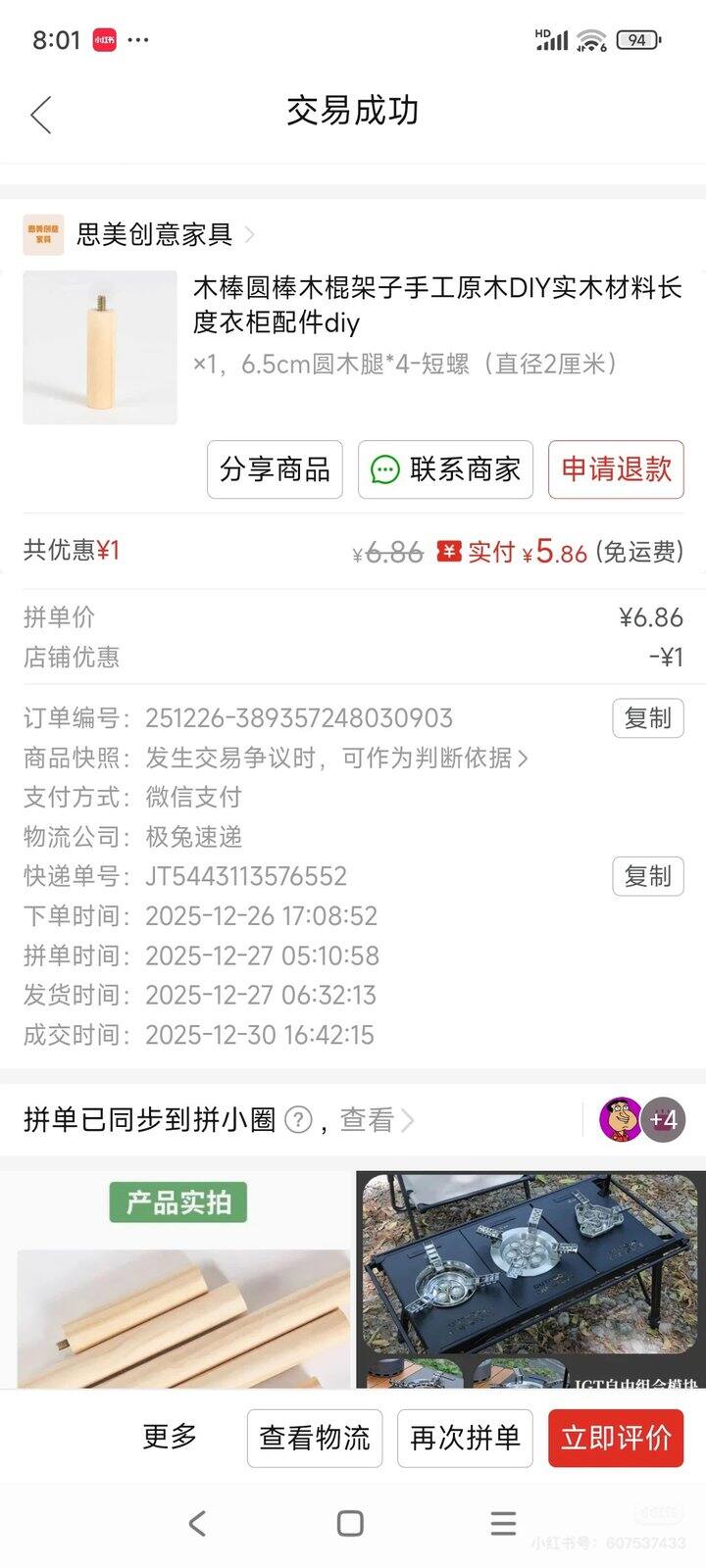706x1568 pixels.
Task: Open the 思美创意家具 store page
Action: click(154, 235)
